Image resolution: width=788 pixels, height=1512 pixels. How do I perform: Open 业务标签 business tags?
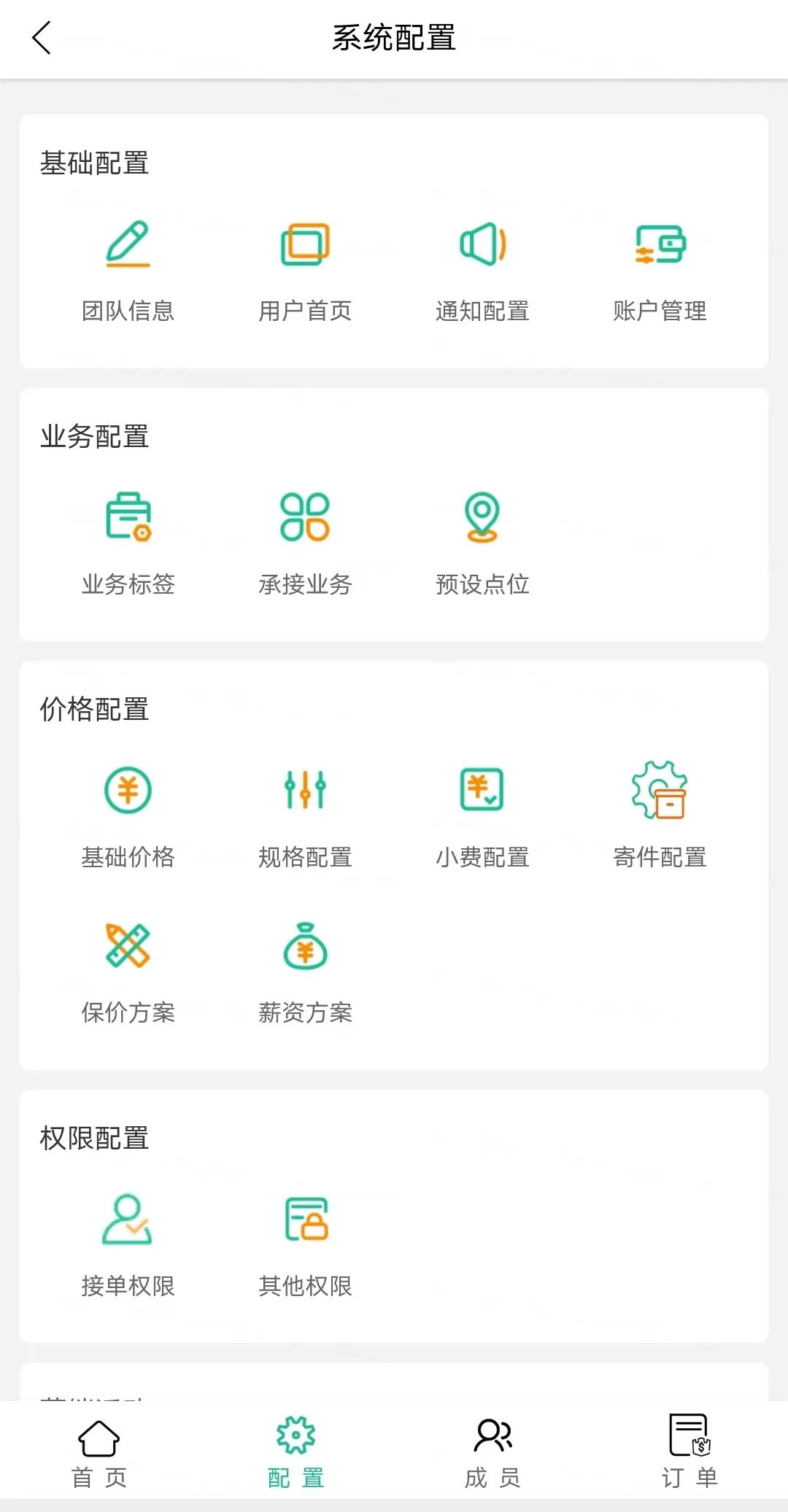pyautogui.click(x=128, y=544)
